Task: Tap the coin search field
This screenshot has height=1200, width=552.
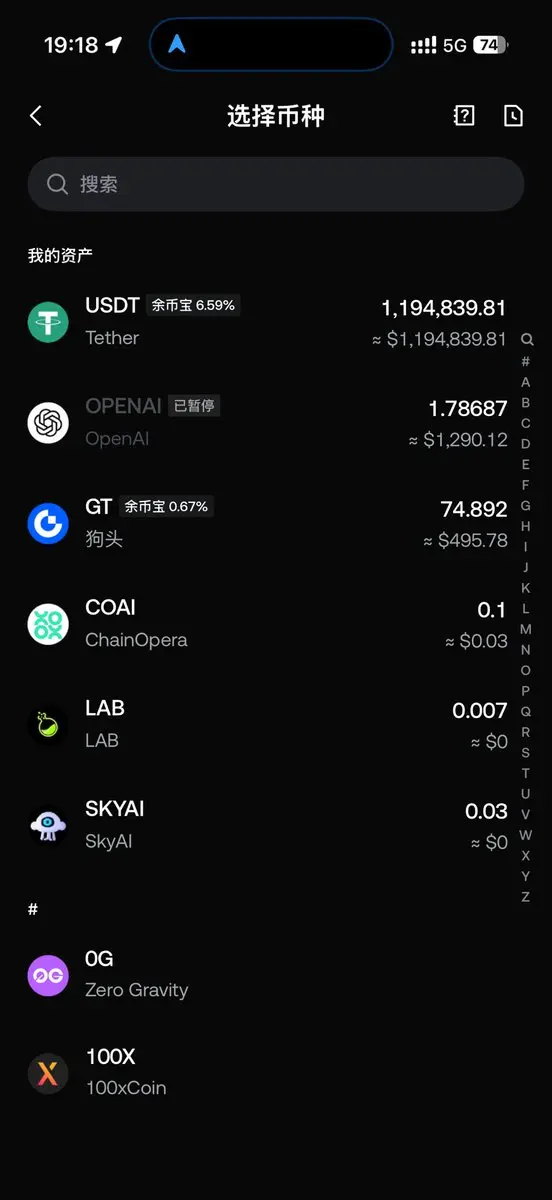Action: click(x=276, y=184)
